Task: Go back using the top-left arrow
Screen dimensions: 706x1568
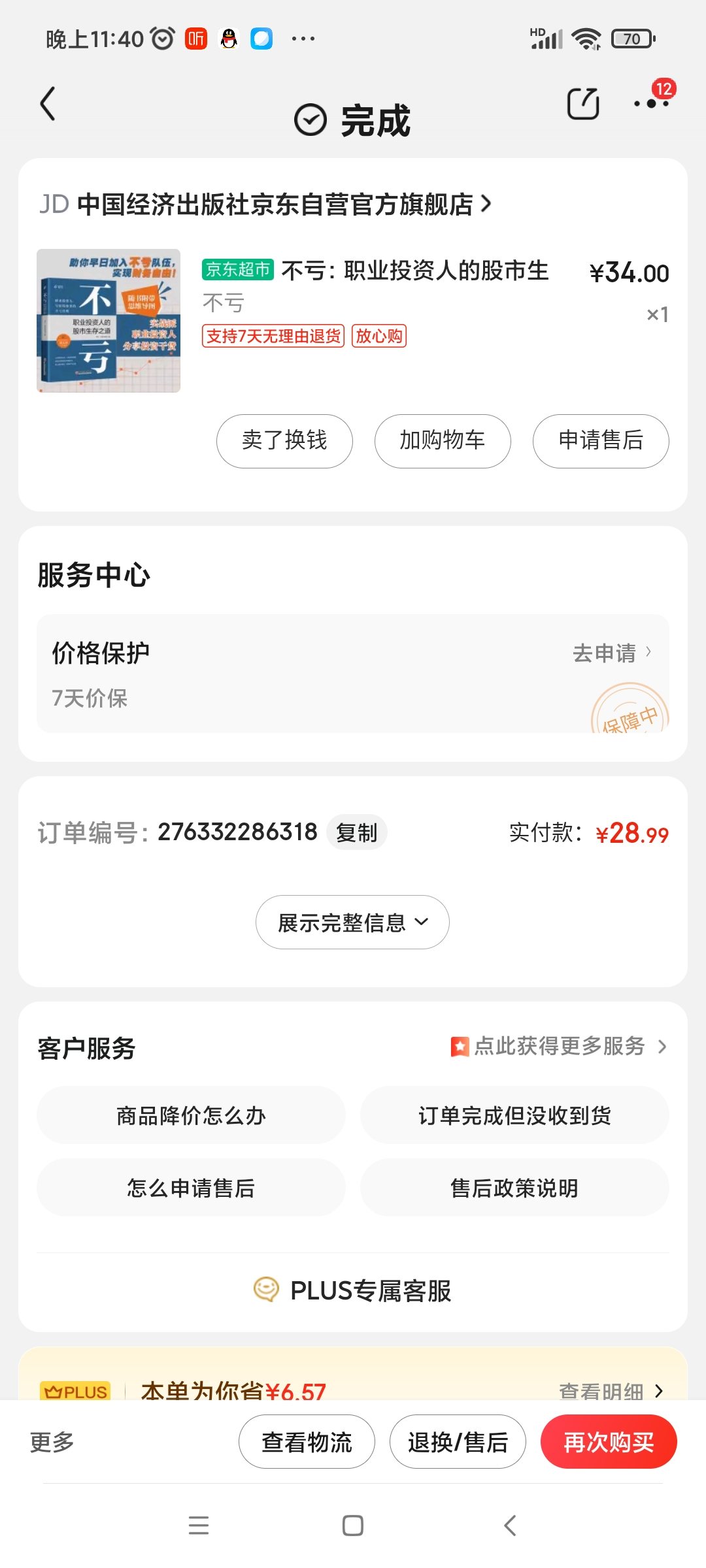Action: pos(48,105)
